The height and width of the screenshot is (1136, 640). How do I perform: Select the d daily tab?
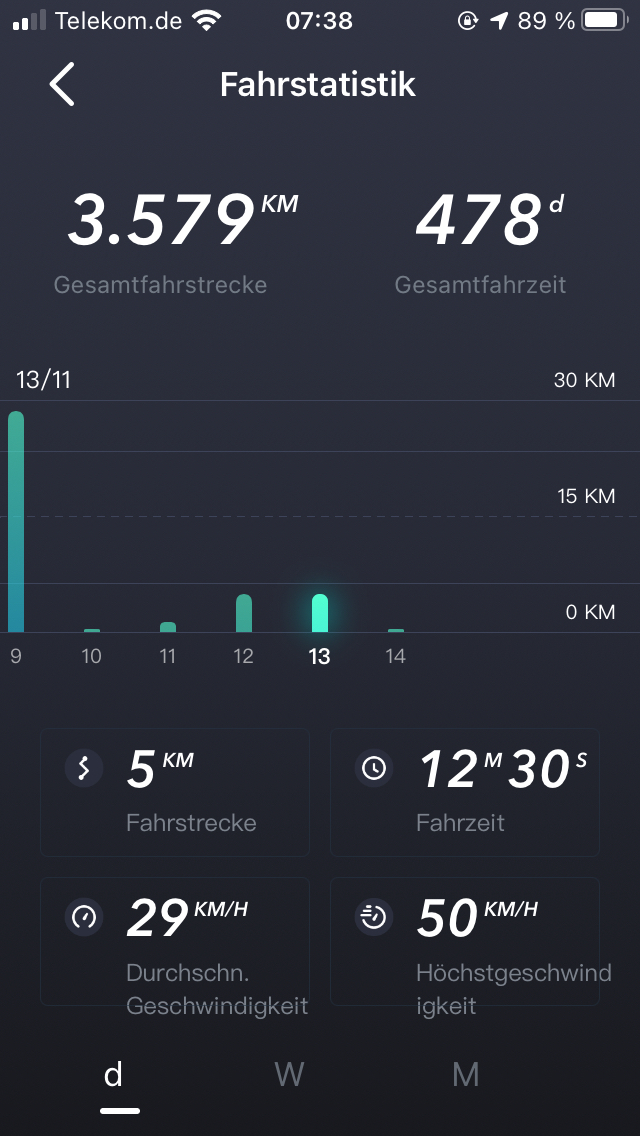pos(114,1075)
